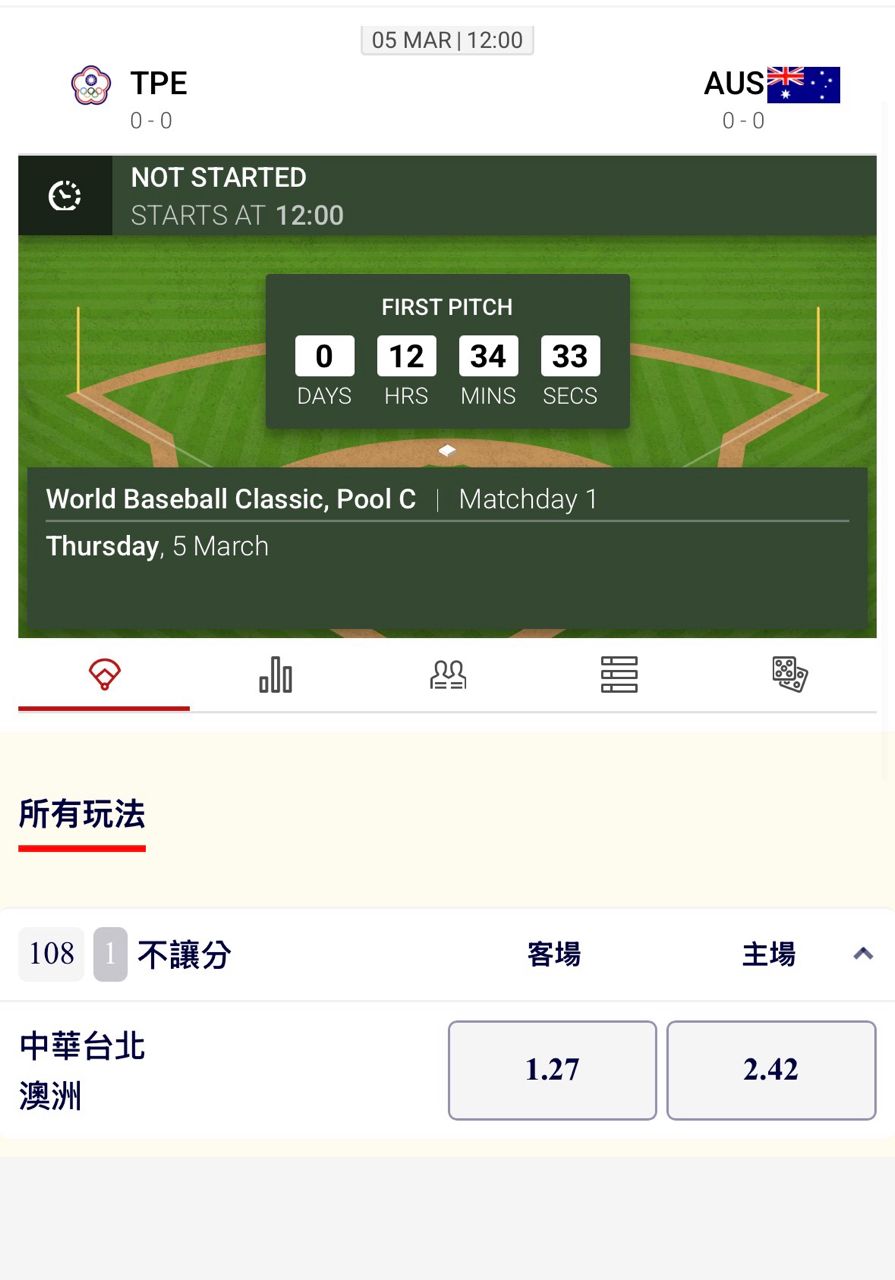Switch to the head-to-head players tab

click(447, 676)
